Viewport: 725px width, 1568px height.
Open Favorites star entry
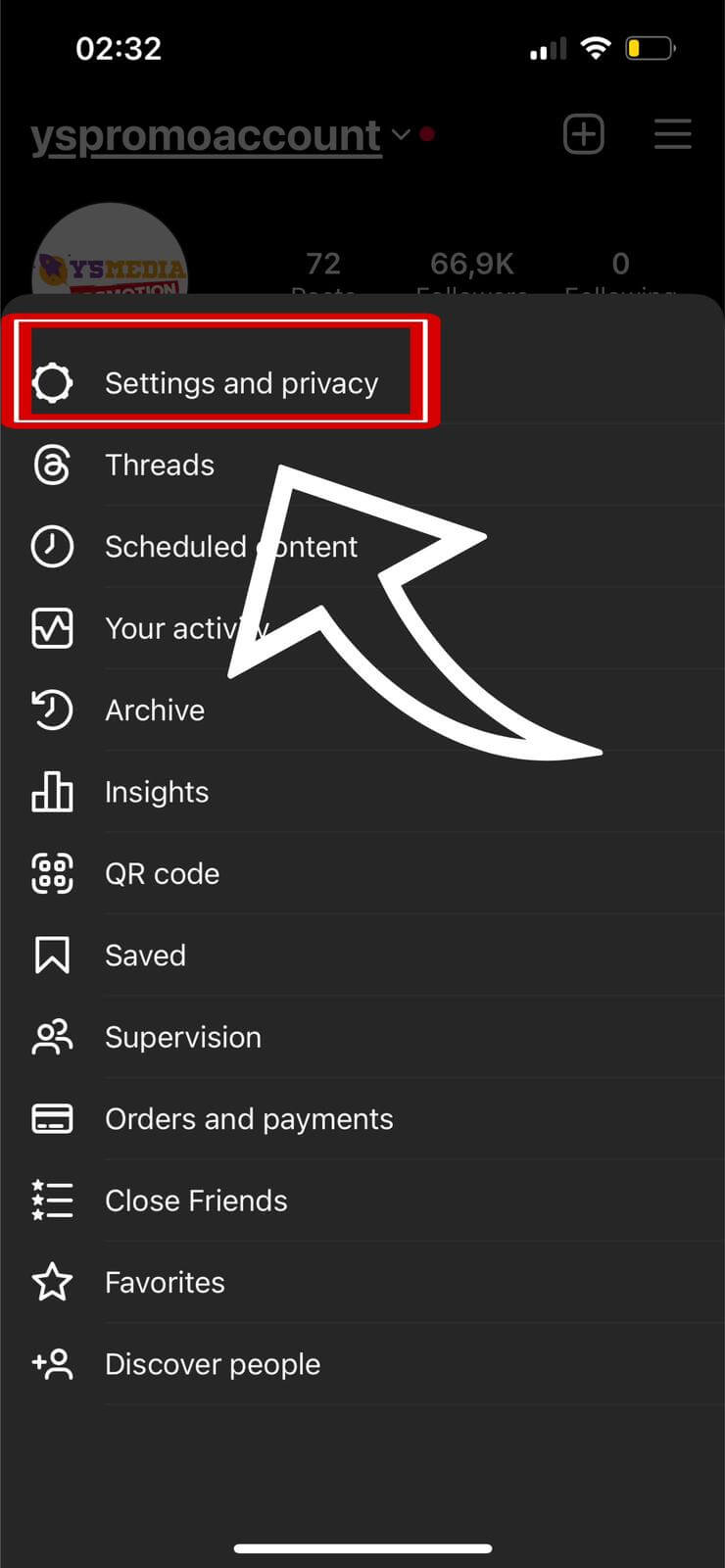click(x=165, y=1282)
